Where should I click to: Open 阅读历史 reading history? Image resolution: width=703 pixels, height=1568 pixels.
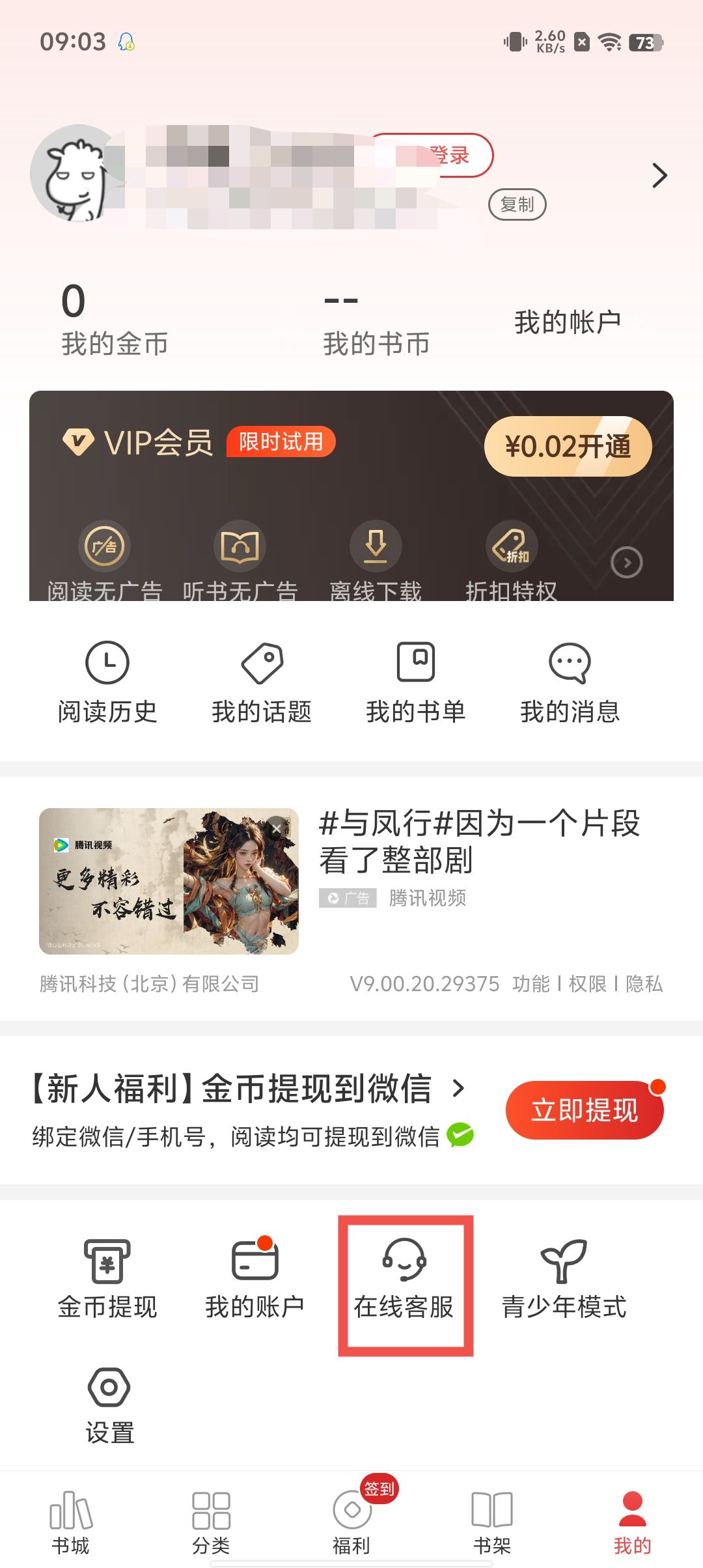coord(107,682)
